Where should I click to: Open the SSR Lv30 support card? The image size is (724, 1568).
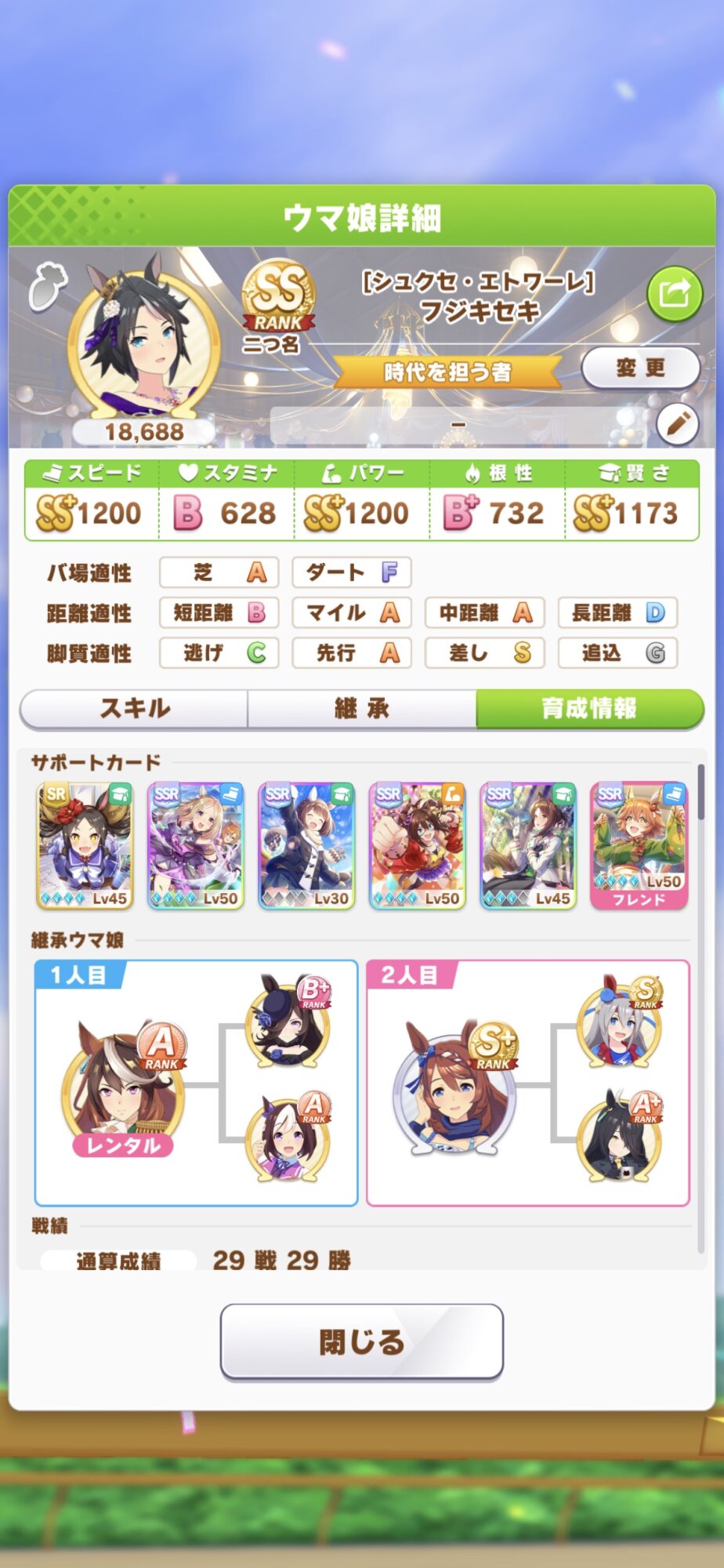pyautogui.click(x=306, y=845)
